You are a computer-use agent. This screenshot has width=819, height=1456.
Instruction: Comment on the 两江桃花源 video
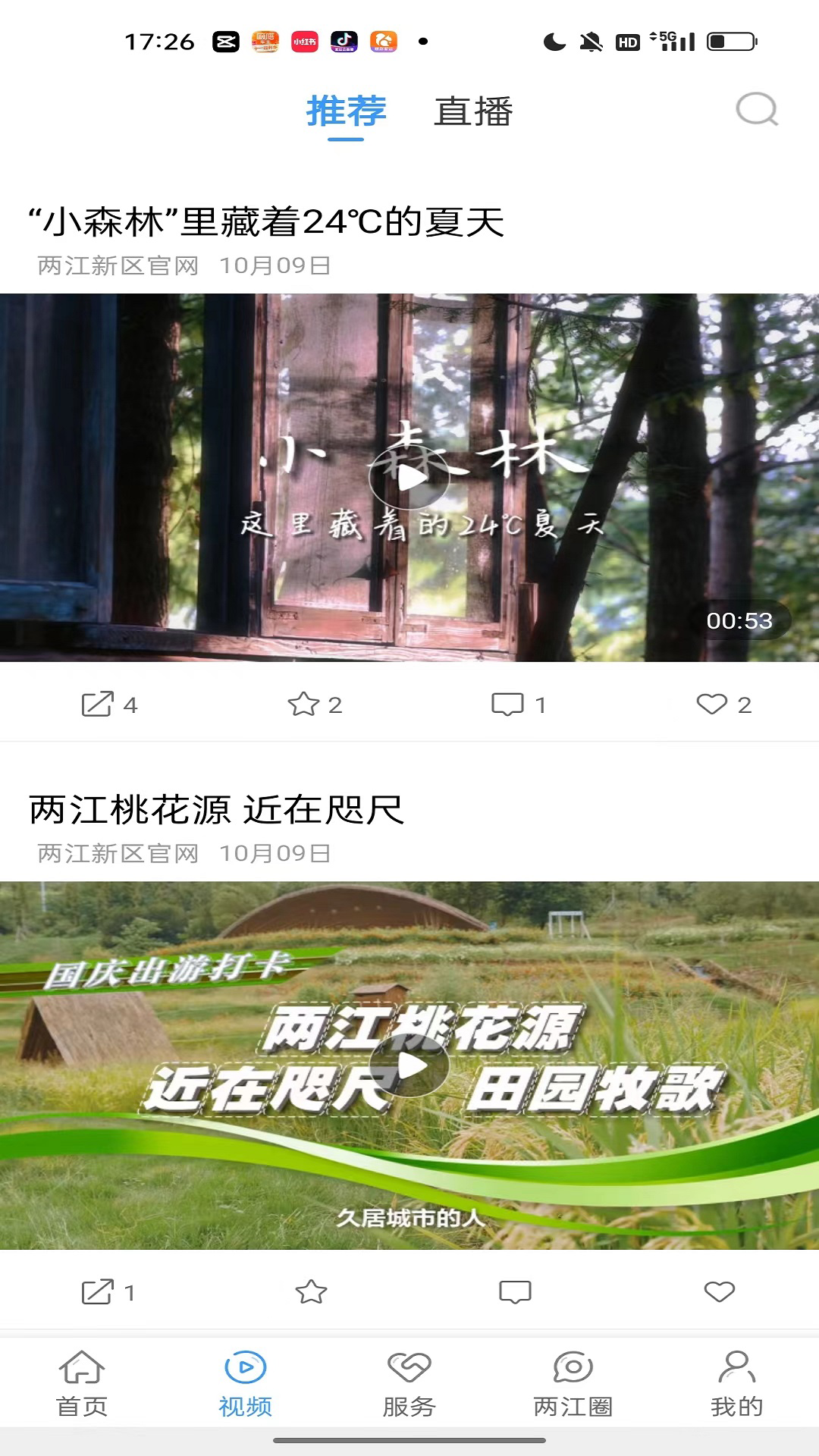coord(515,1291)
